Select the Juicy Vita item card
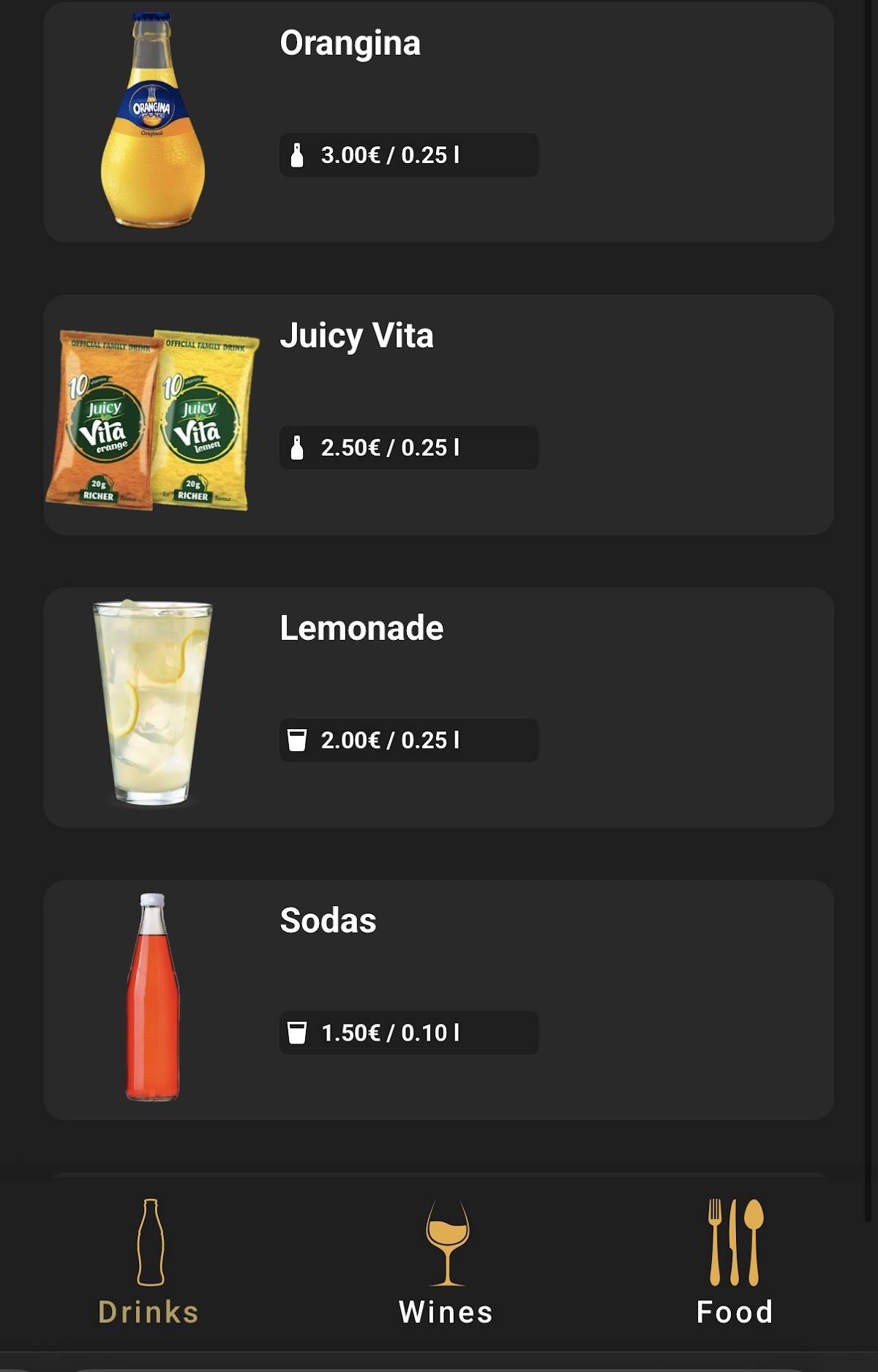This screenshot has width=878, height=1372. tap(439, 413)
